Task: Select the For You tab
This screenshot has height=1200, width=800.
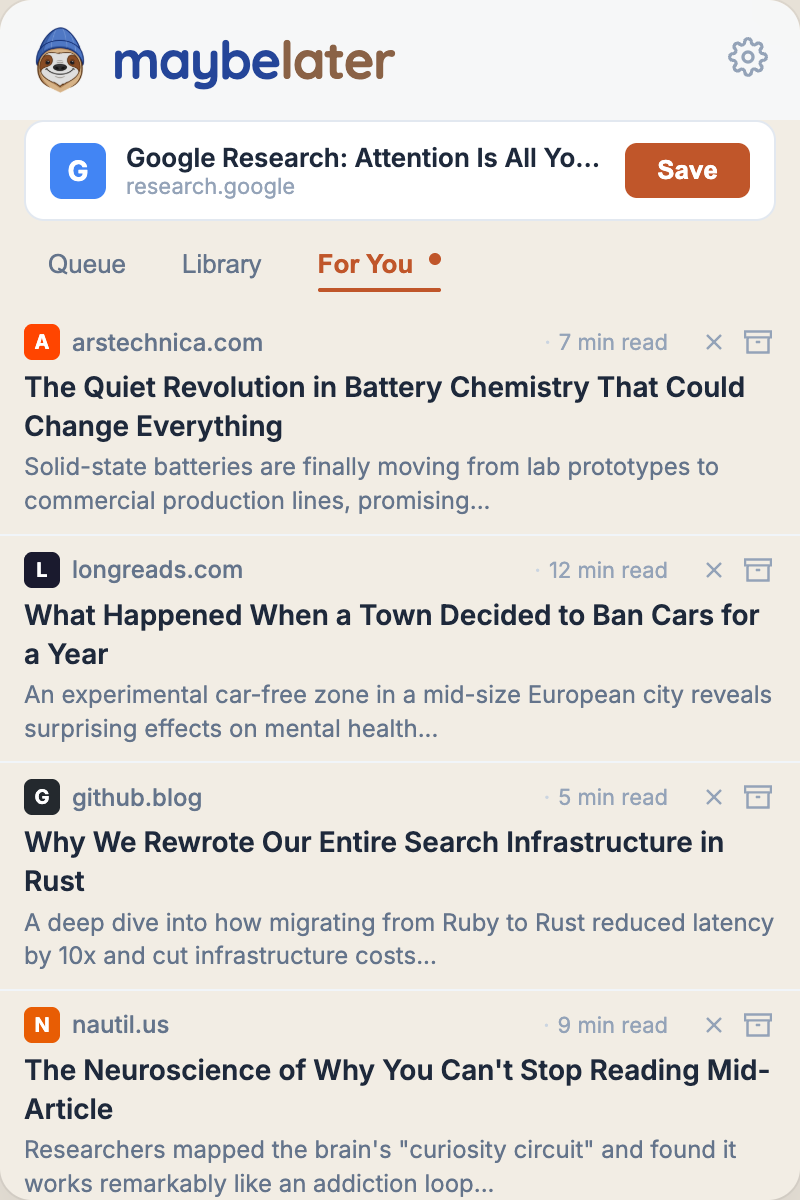Action: (364, 264)
